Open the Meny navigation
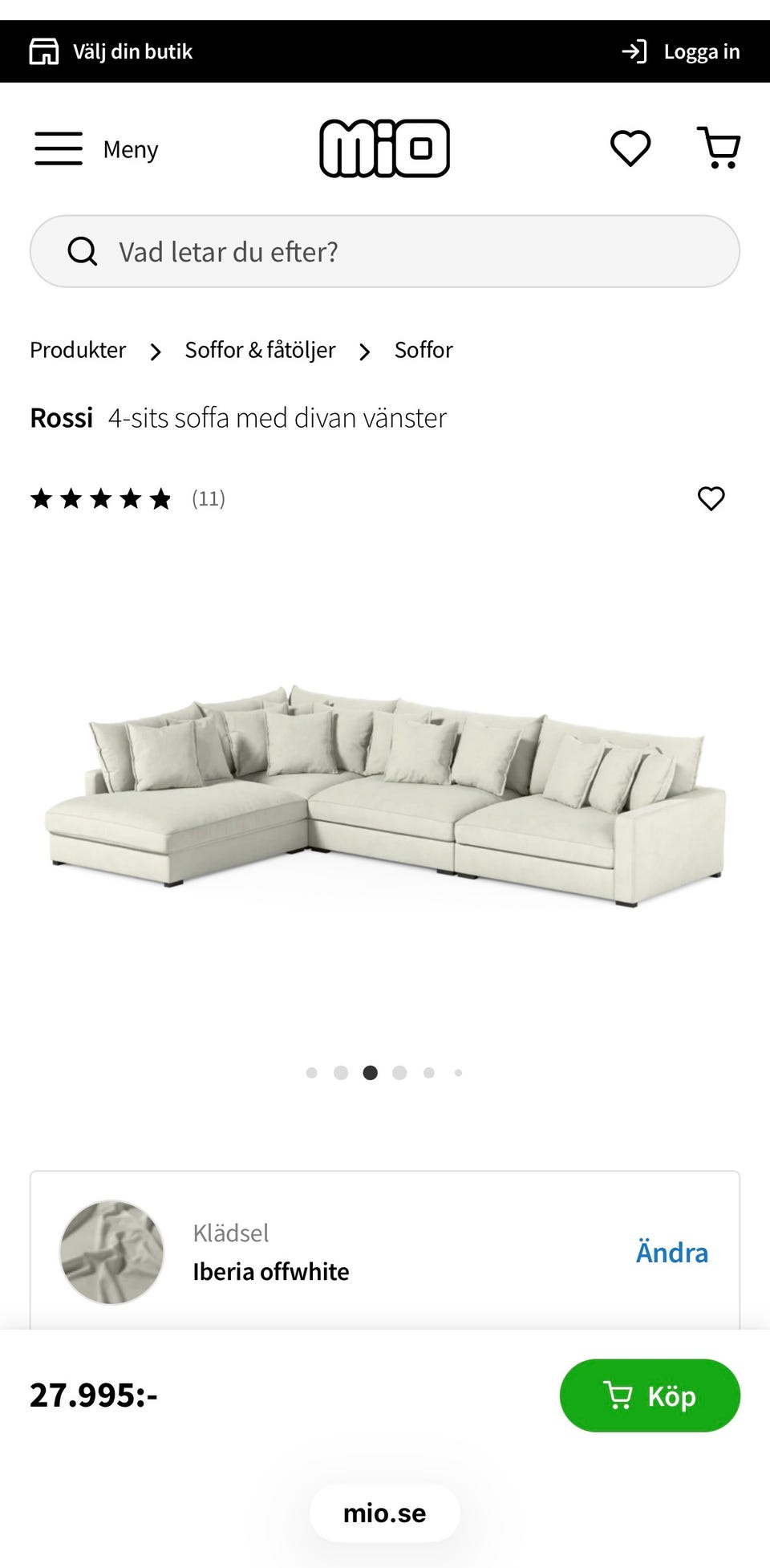This screenshot has height=1568, width=770. 130,149
